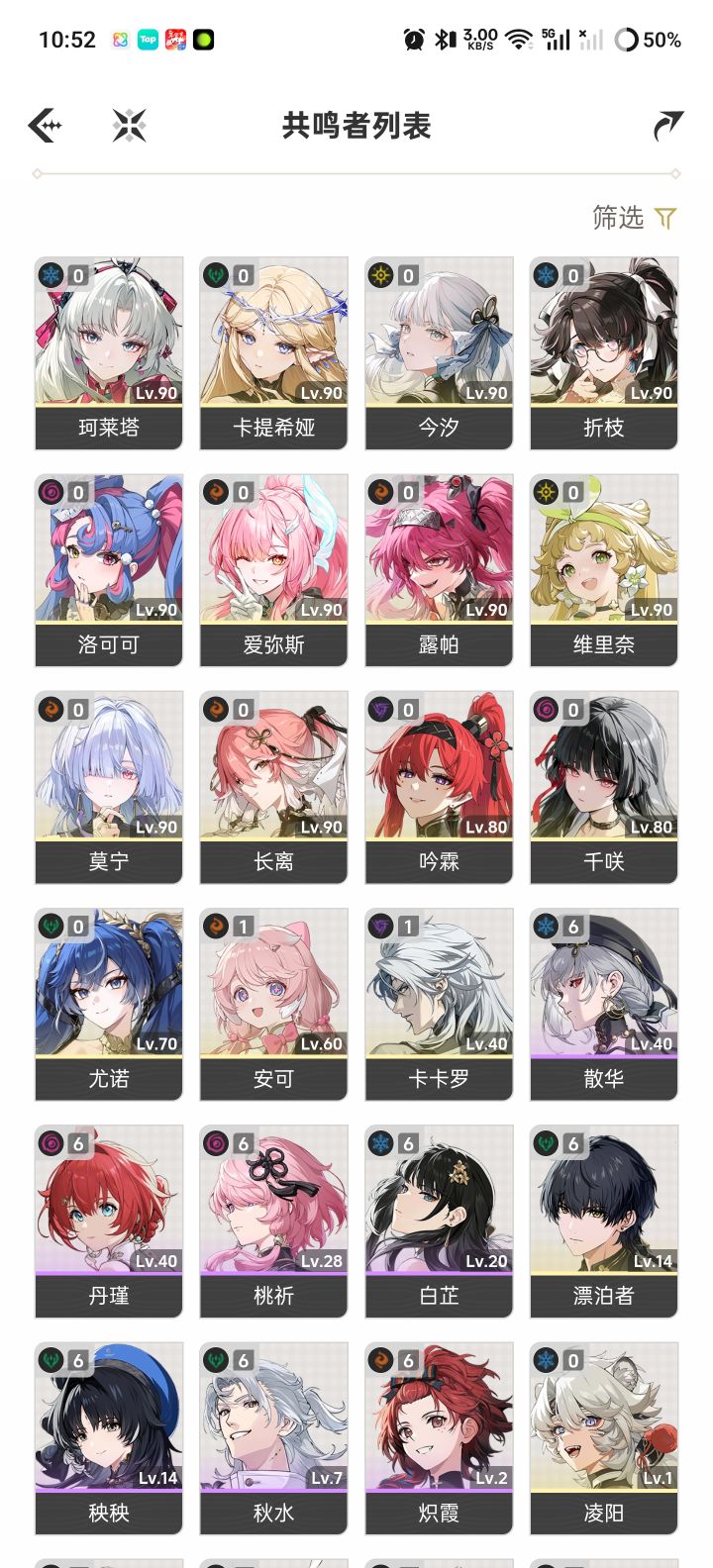Share the resonator list
This screenshot has height=1568, width=713.
(668, 126)
